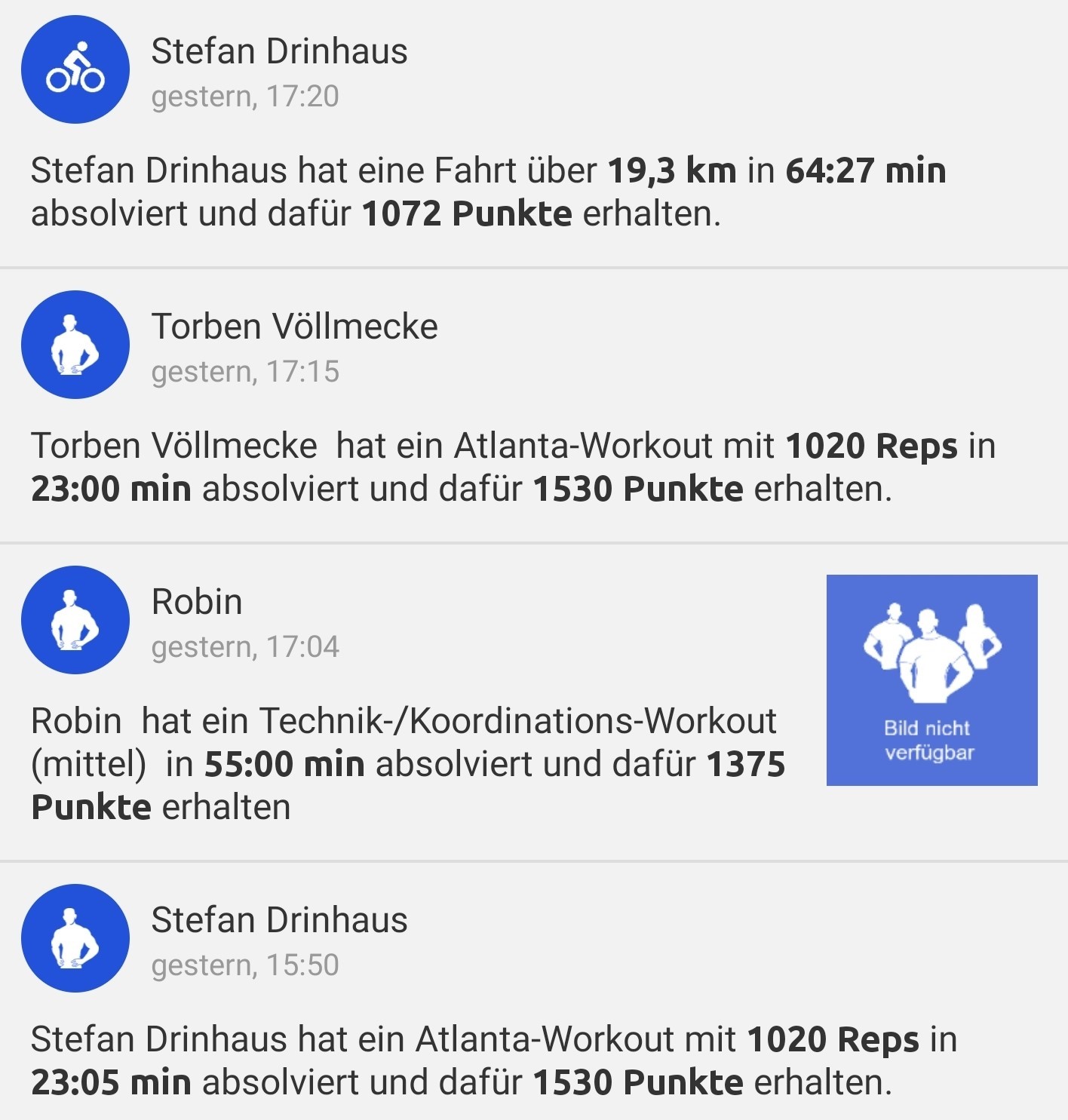Click the Technik-/Koordinations-Workout post text
The width and height of the screenshot is (1068, 1120).
click(x=407, y=762)
